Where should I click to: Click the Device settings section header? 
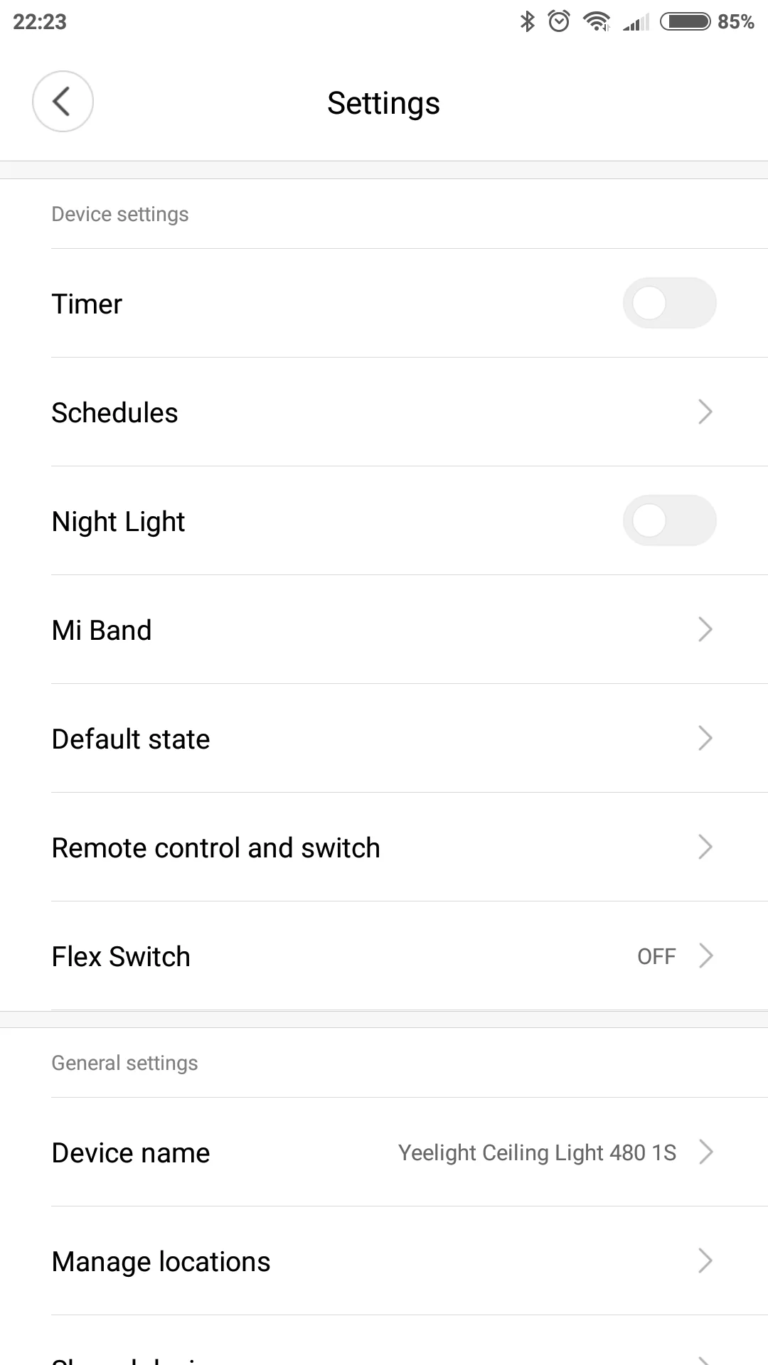tap(120, 213)
